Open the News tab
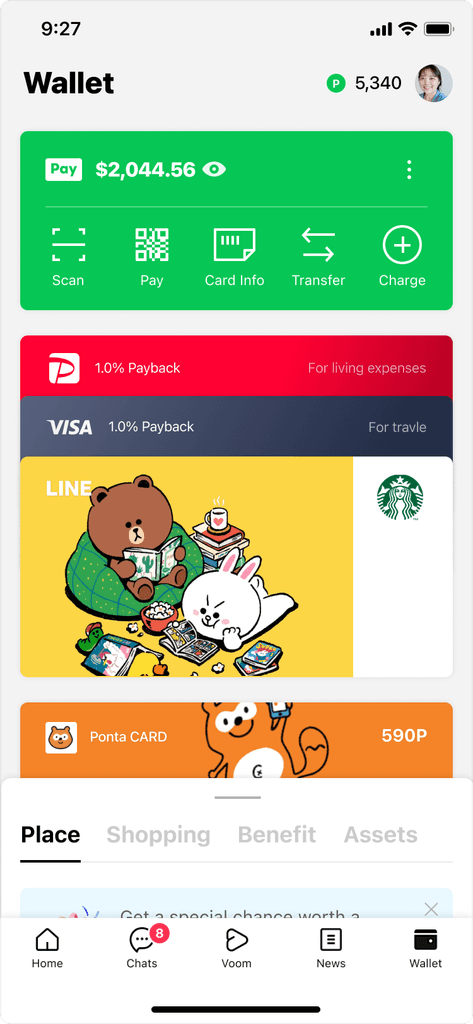This screenshot has height=1024, width=473. [x=331, y=948]
